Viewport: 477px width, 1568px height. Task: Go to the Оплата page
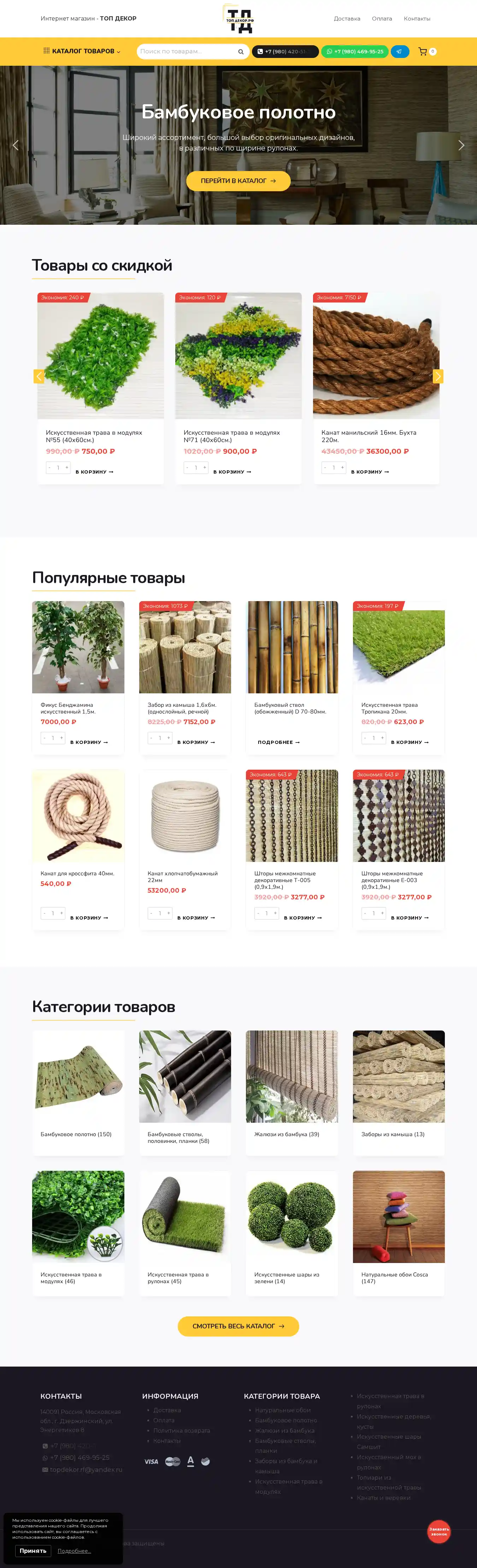(x=382, y=19)
